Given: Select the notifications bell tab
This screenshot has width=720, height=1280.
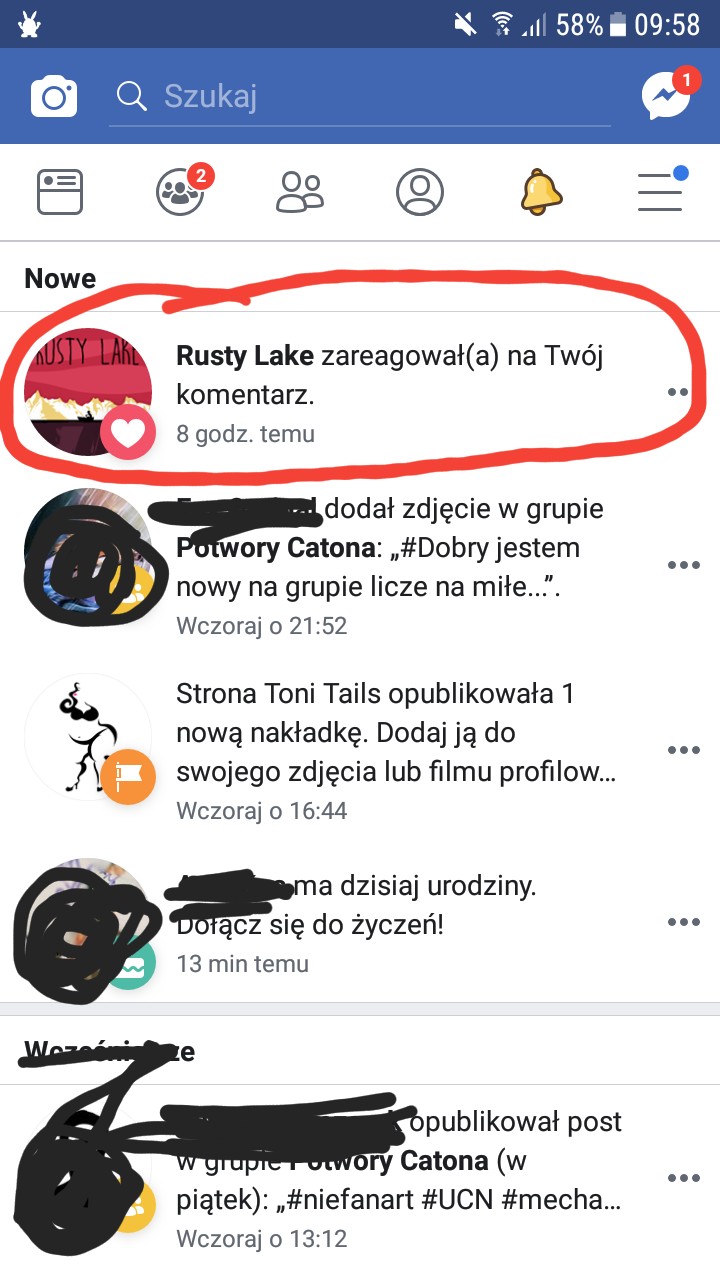Looking at the screenshot, I should pos(541,190).
